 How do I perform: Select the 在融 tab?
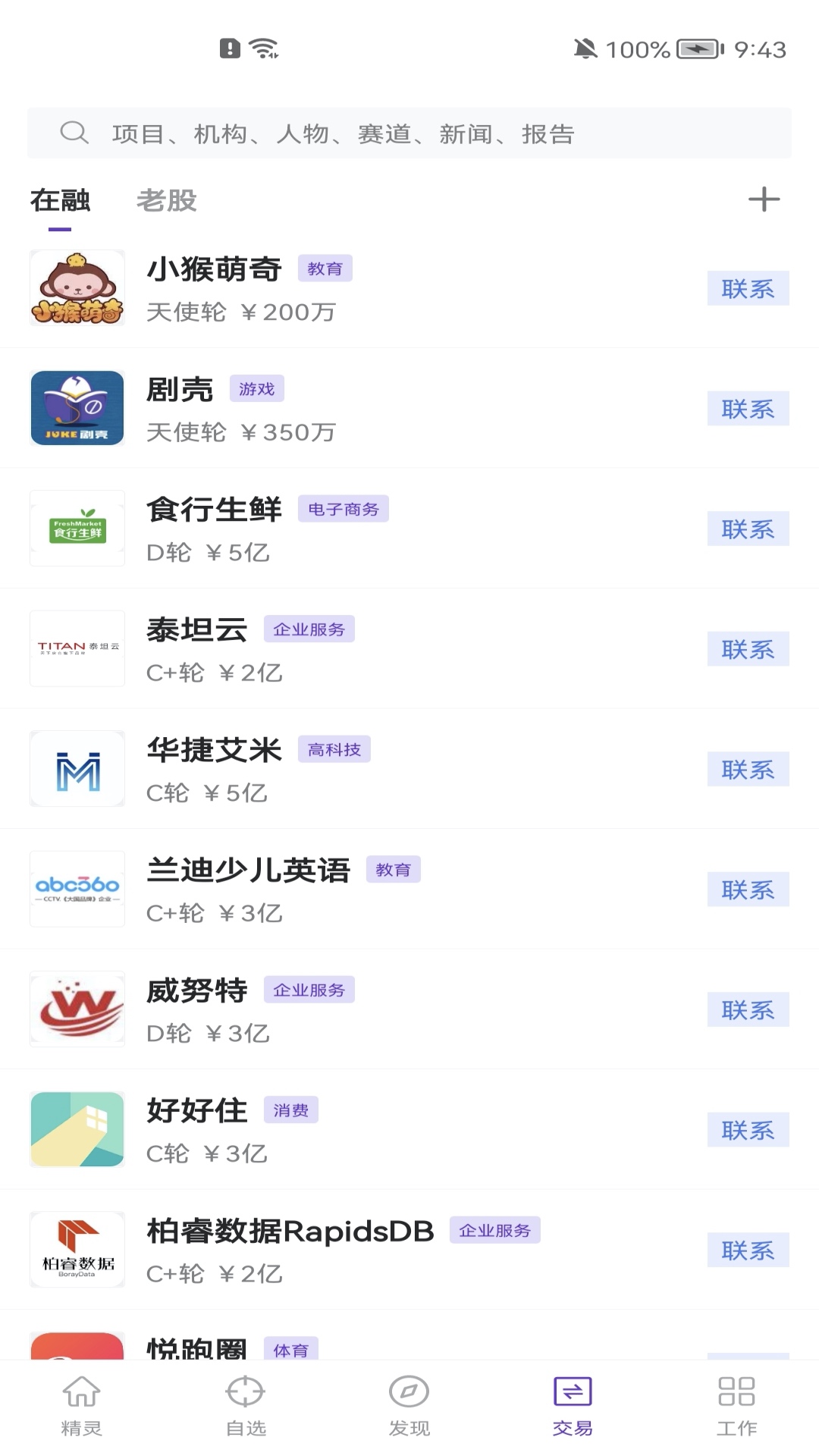(60, 201)
